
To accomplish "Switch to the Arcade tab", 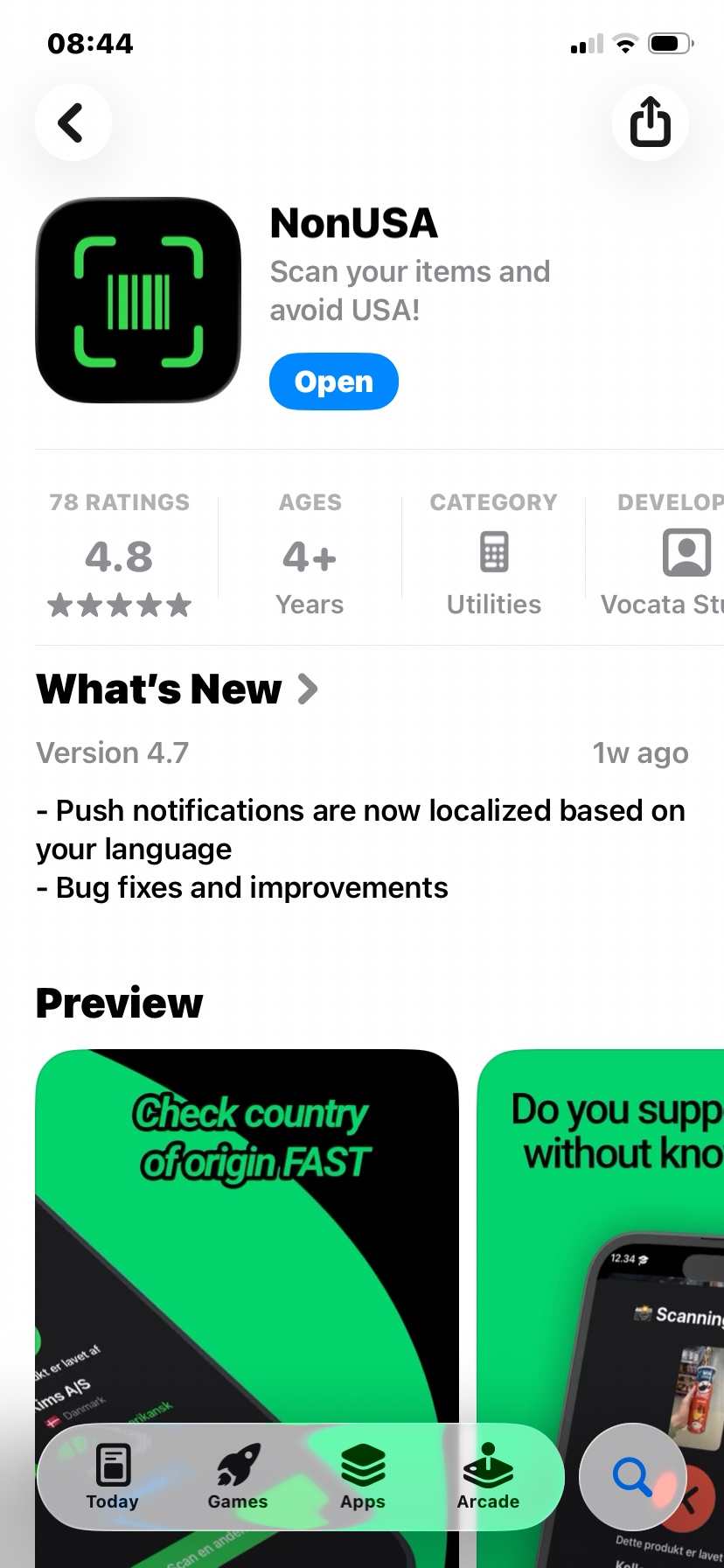I will tap(488, 1477).
